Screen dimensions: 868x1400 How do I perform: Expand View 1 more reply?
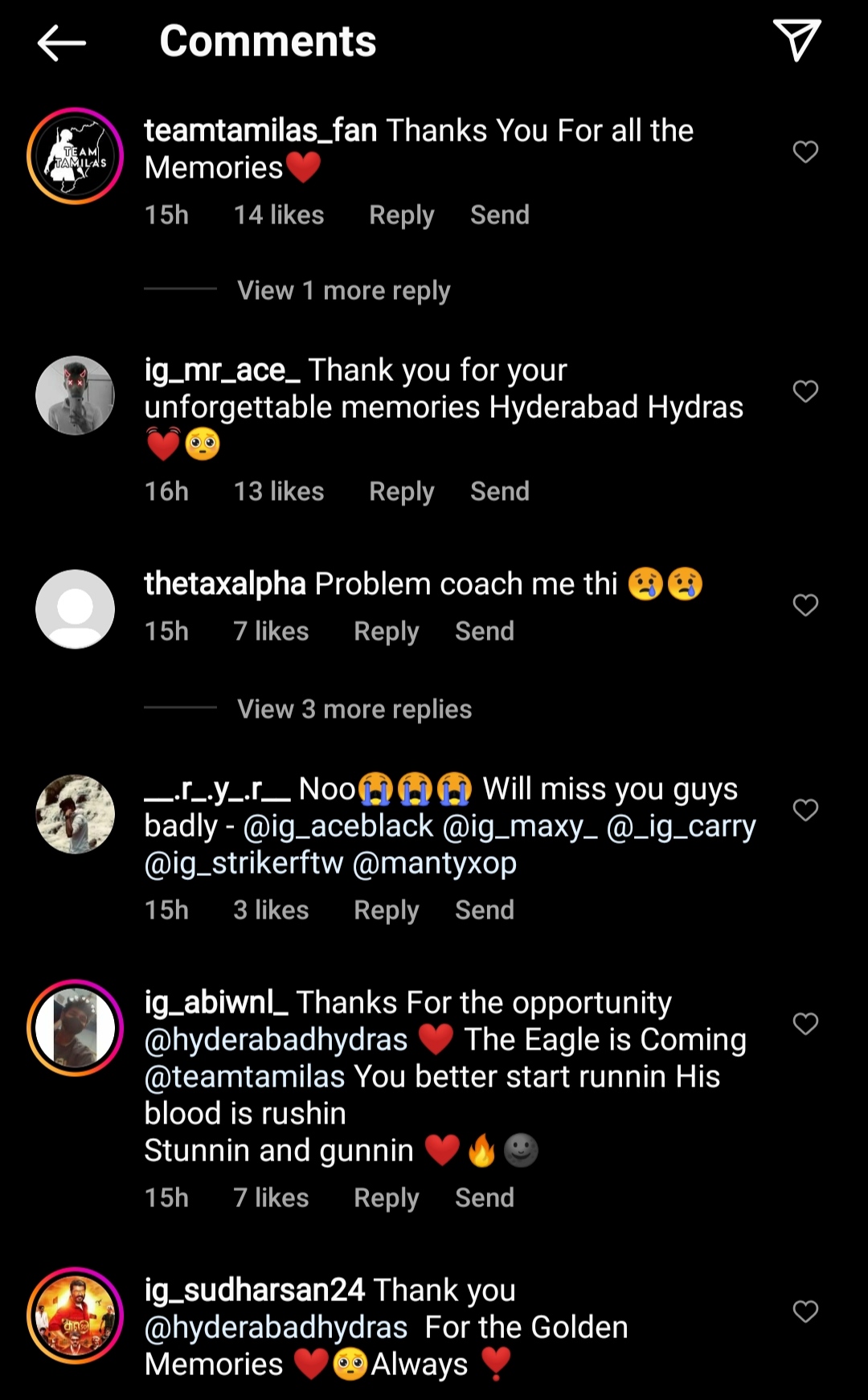click(343, 290)
